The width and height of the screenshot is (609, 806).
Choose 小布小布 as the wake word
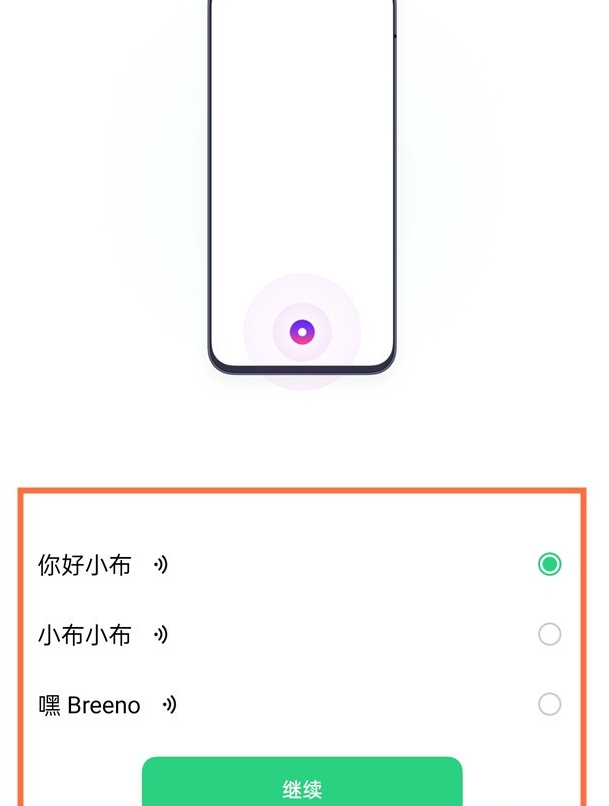(x=549, y=634)
